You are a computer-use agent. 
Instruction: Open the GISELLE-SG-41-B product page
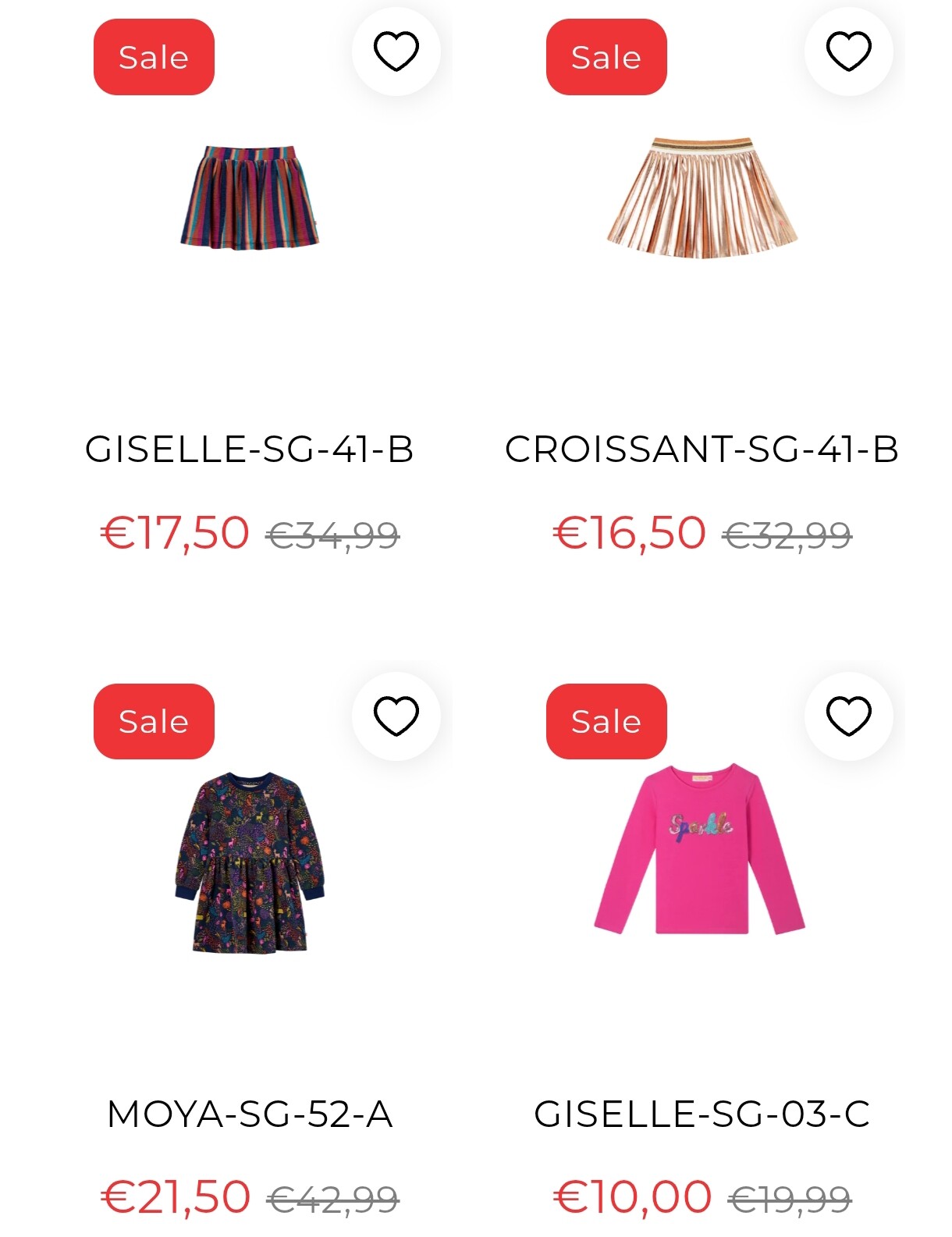(251, 449)
